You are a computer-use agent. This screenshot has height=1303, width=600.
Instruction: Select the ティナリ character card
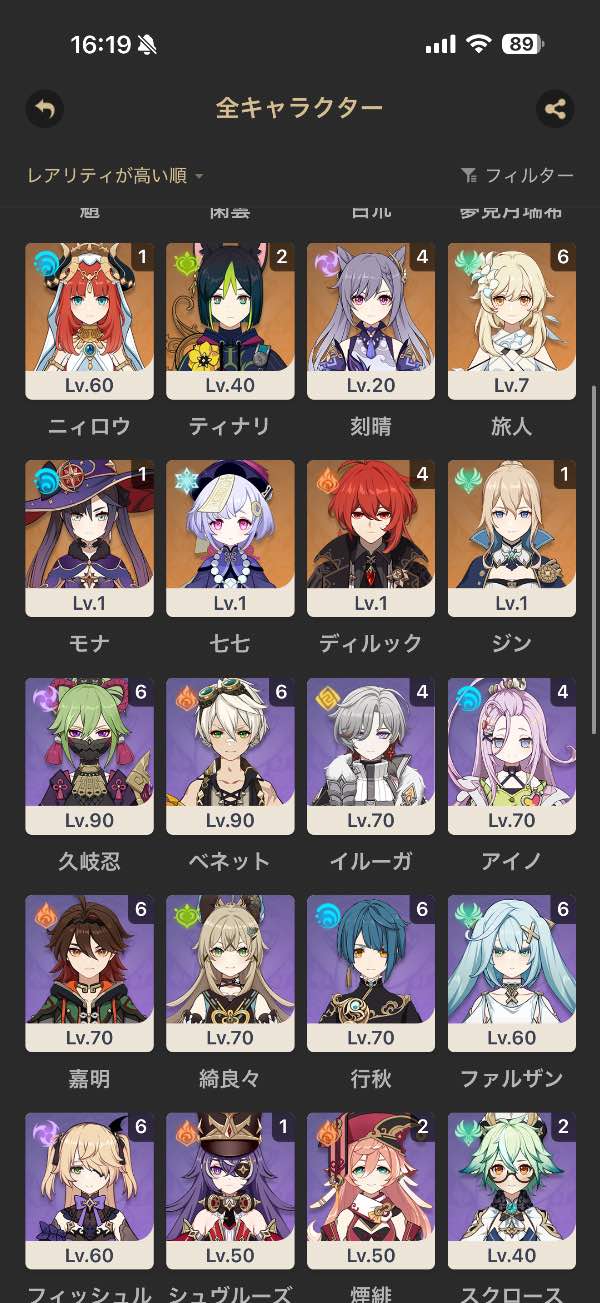(x=230, y=320)
